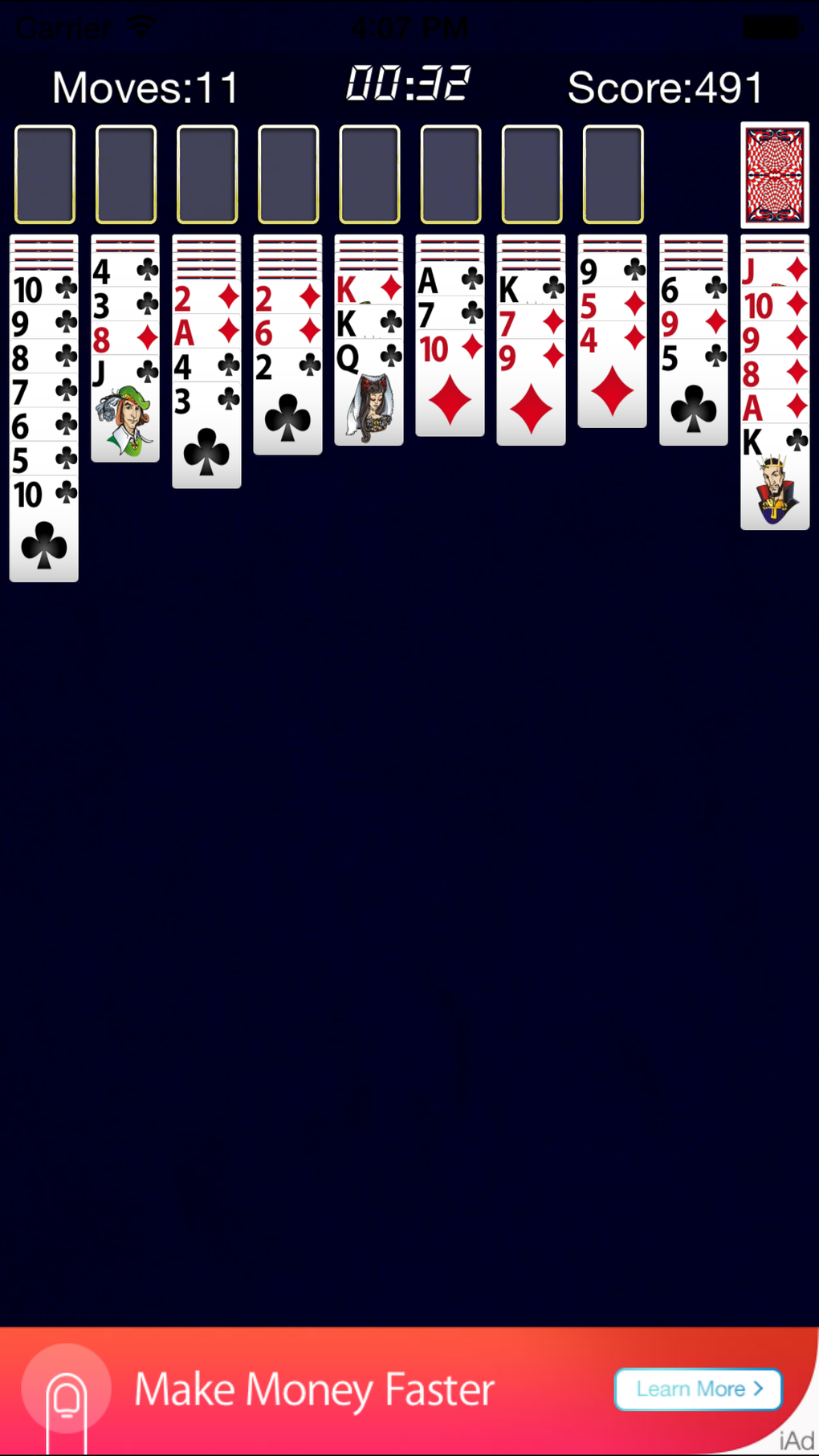Select the 10 of clubs at the first column bottom
This screenshot has width=819, height=1456.
point(43,522)
